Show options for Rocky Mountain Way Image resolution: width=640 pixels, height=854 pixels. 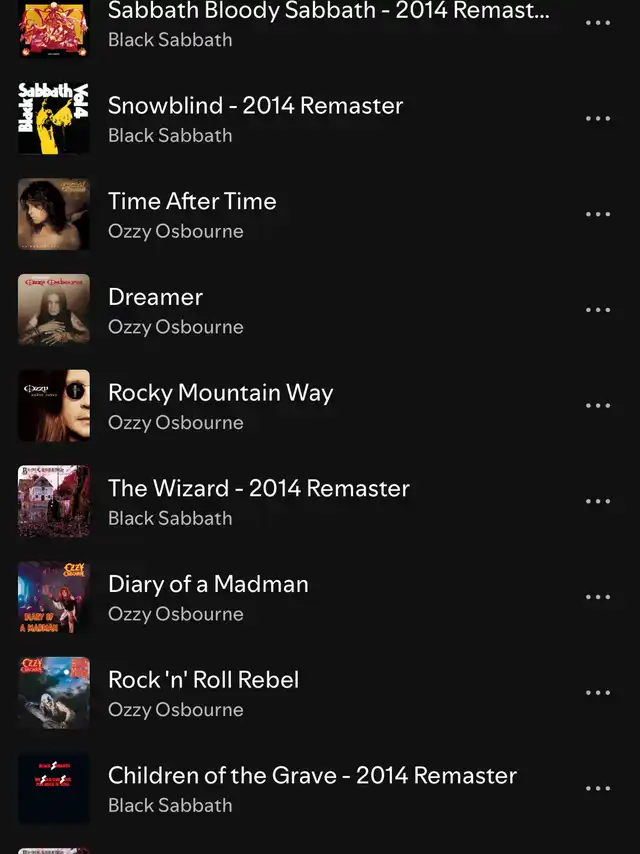[x=597, y=406]
